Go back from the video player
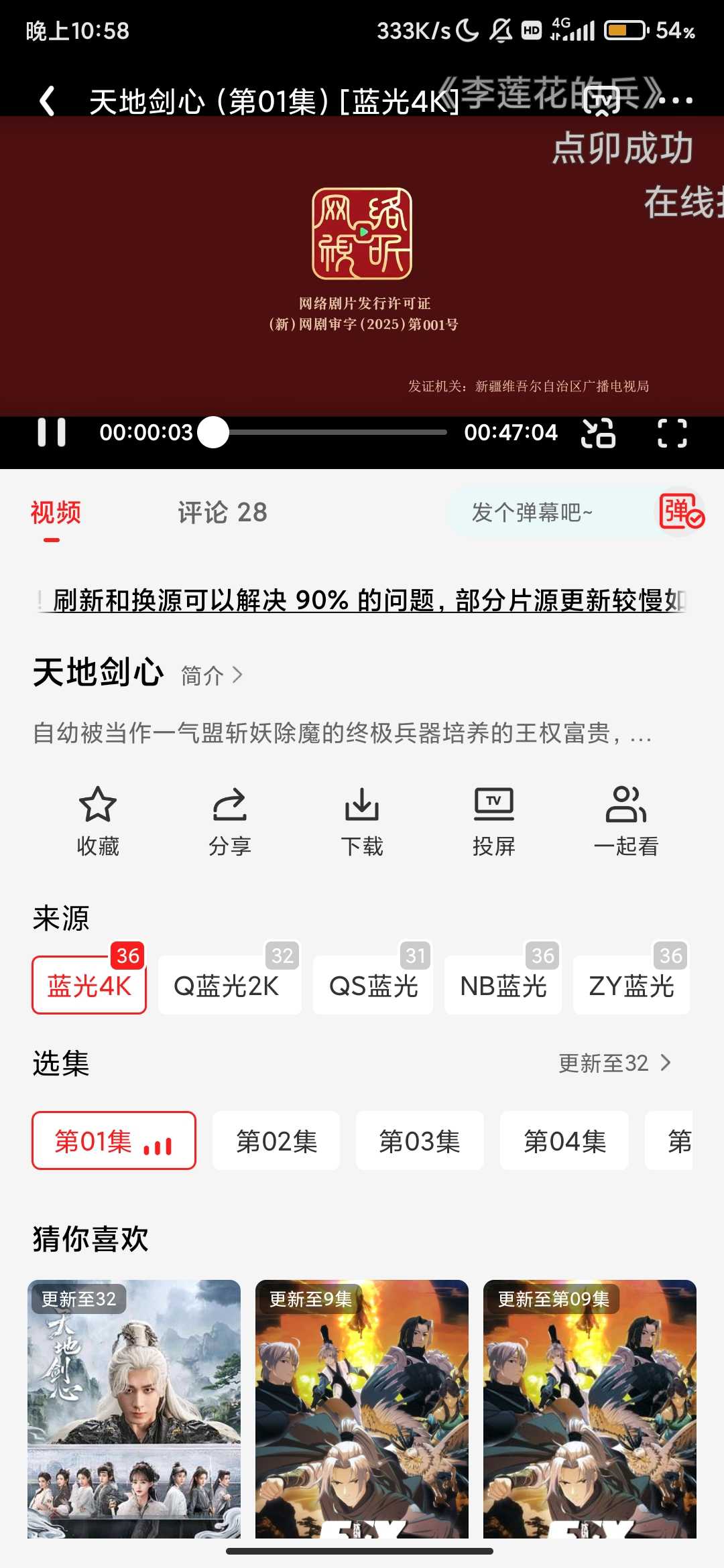 coord(47,101)
